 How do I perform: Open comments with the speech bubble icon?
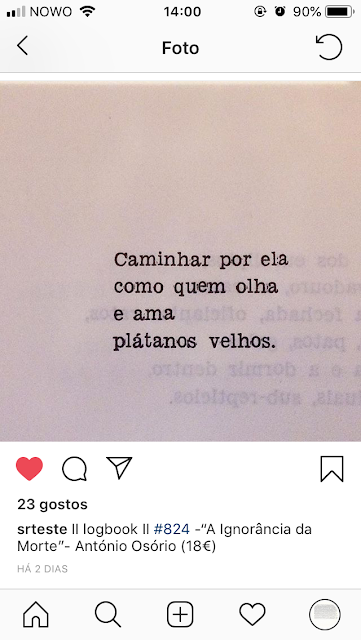click(x=74, y=469)
